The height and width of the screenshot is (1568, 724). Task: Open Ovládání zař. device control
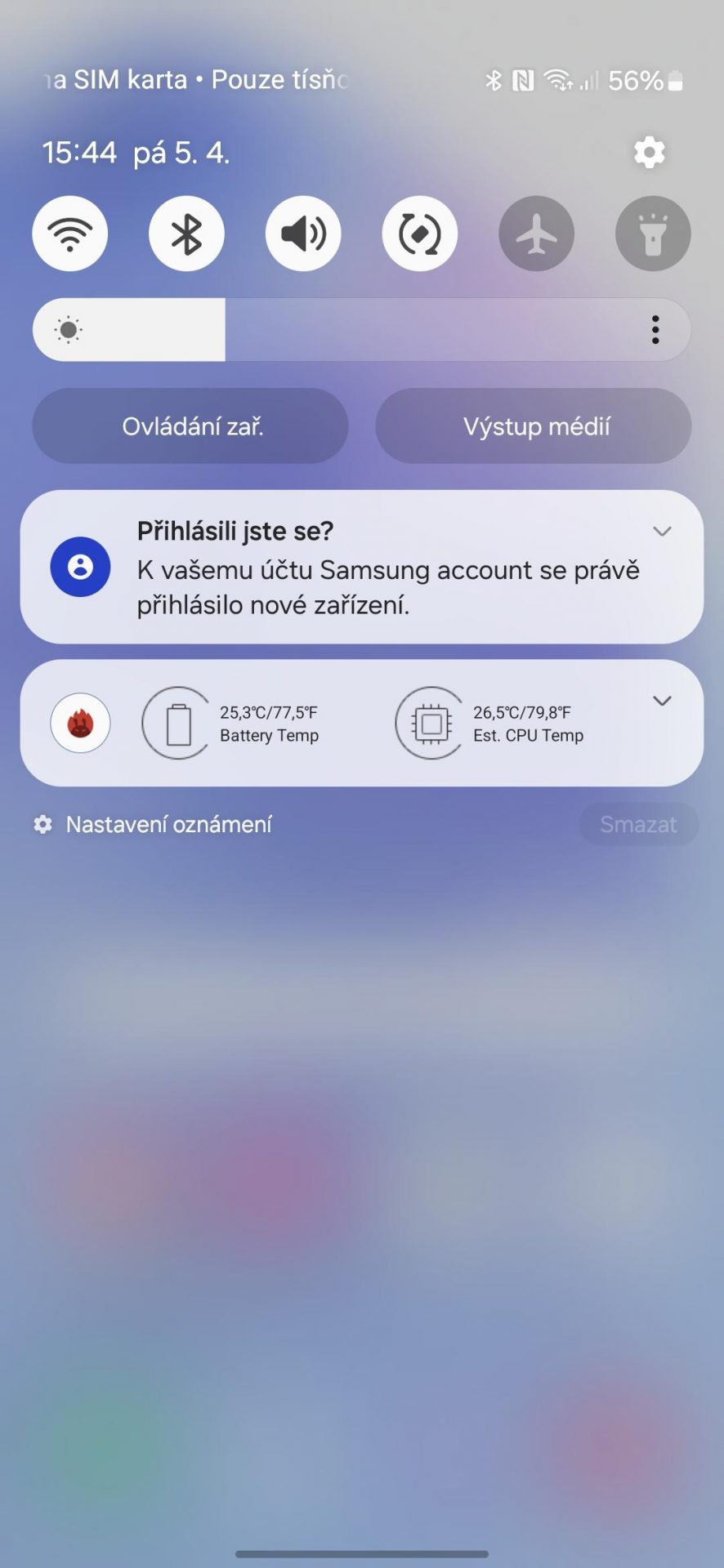coord(190,426)
